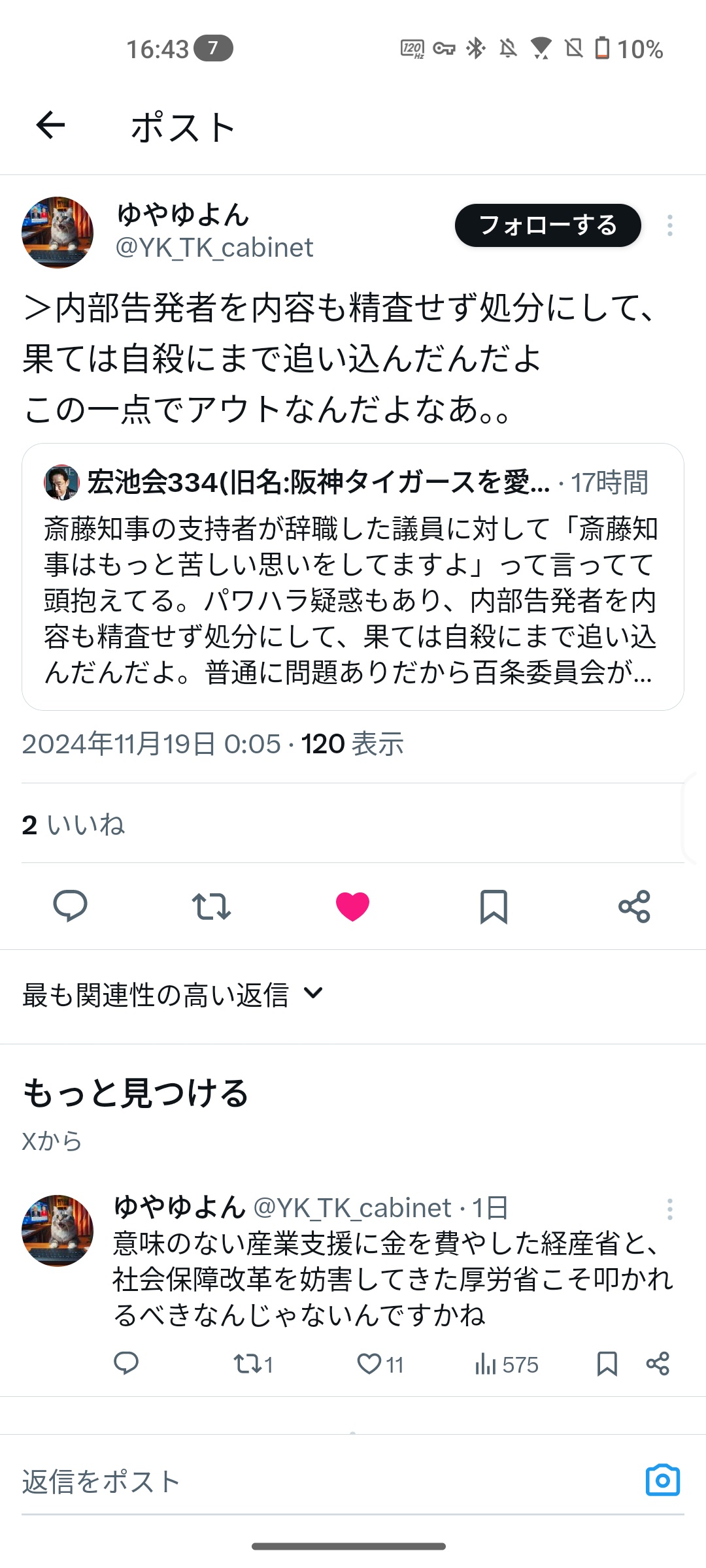
Task: Repost the main post
Action: [211, 906]
